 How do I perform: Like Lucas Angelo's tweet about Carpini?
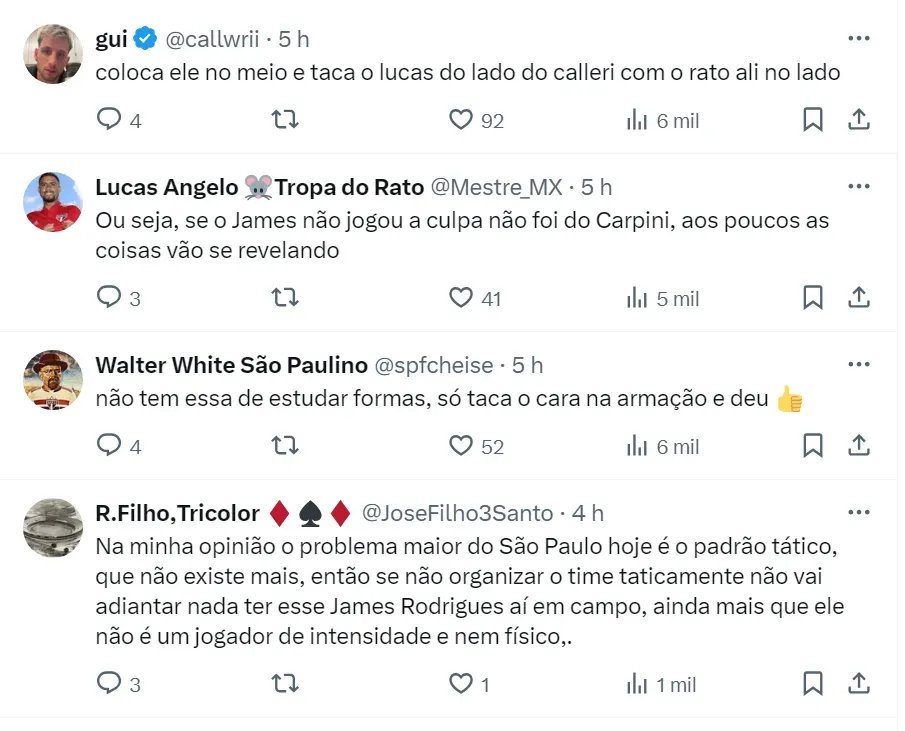[460, 298]
